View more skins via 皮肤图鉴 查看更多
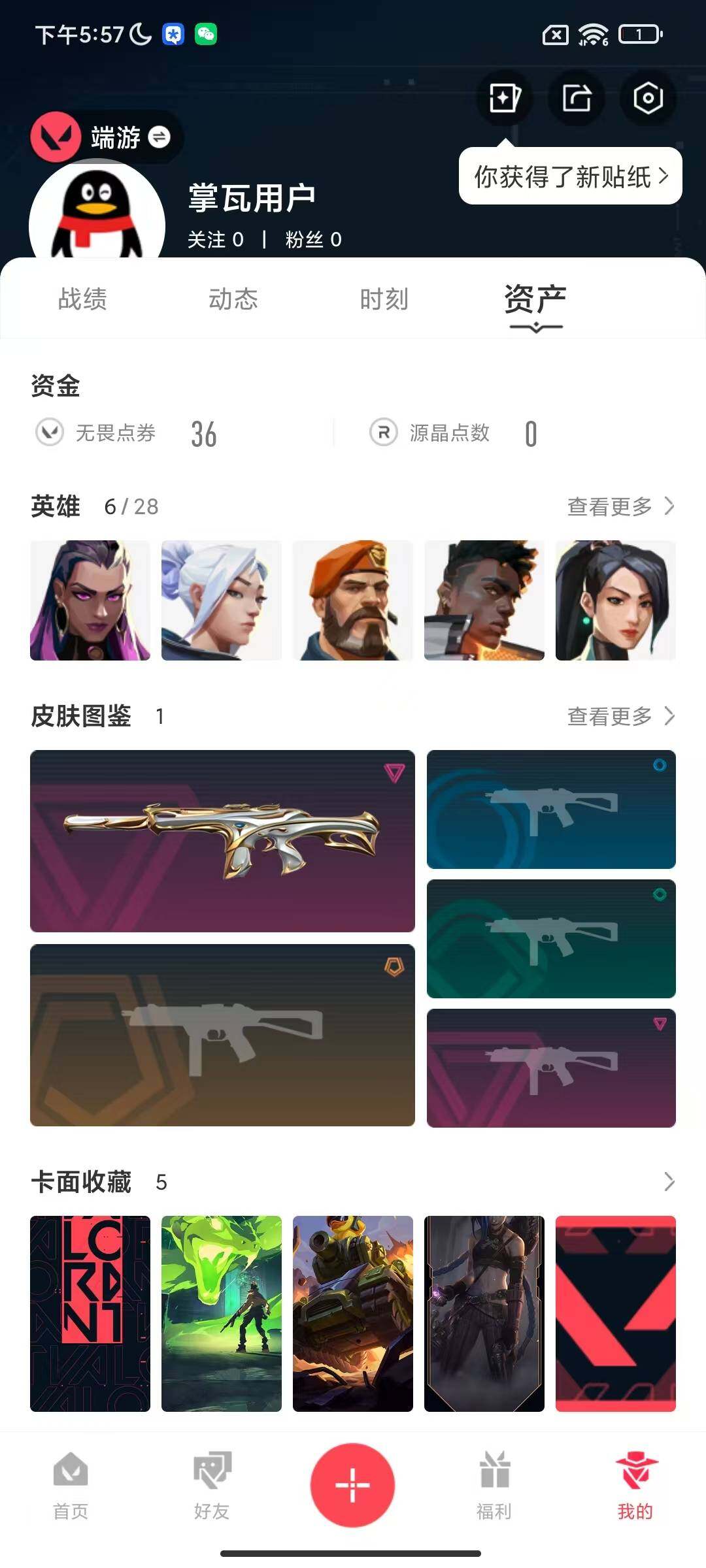 [x=620, y=716]
